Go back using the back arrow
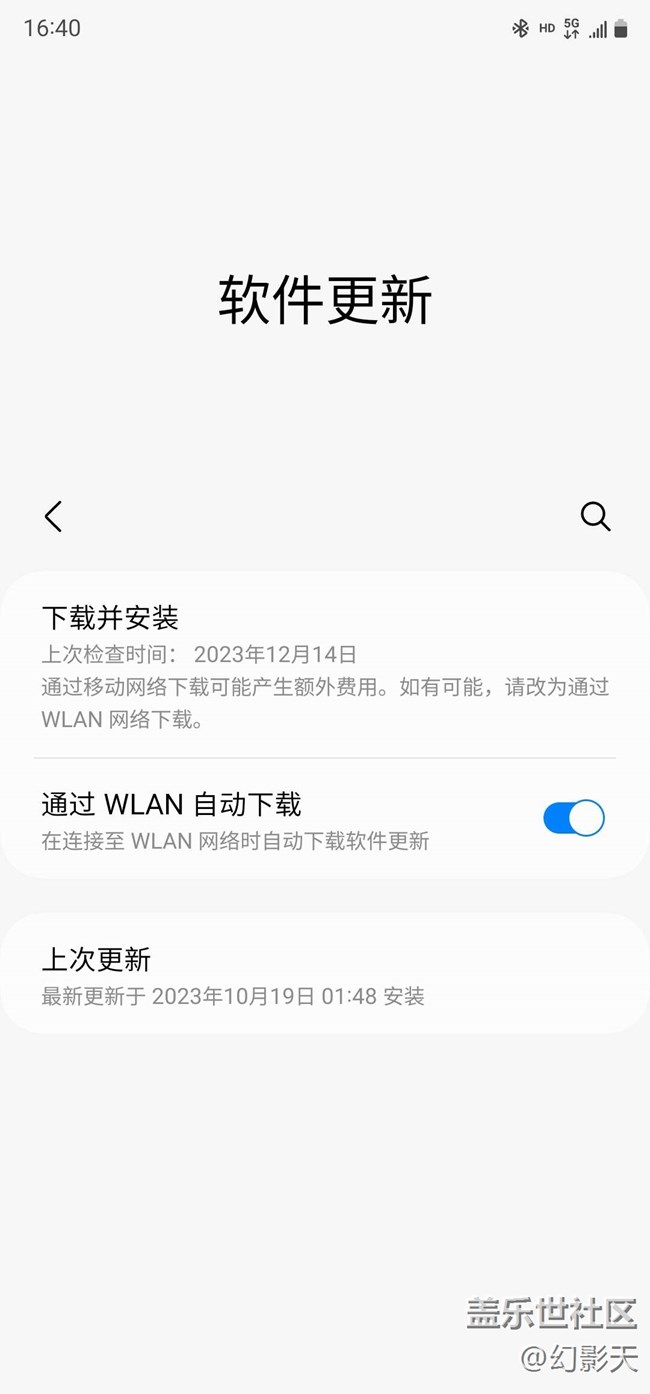Viewport: 650px width, 1394px height. tap(53, 516)
